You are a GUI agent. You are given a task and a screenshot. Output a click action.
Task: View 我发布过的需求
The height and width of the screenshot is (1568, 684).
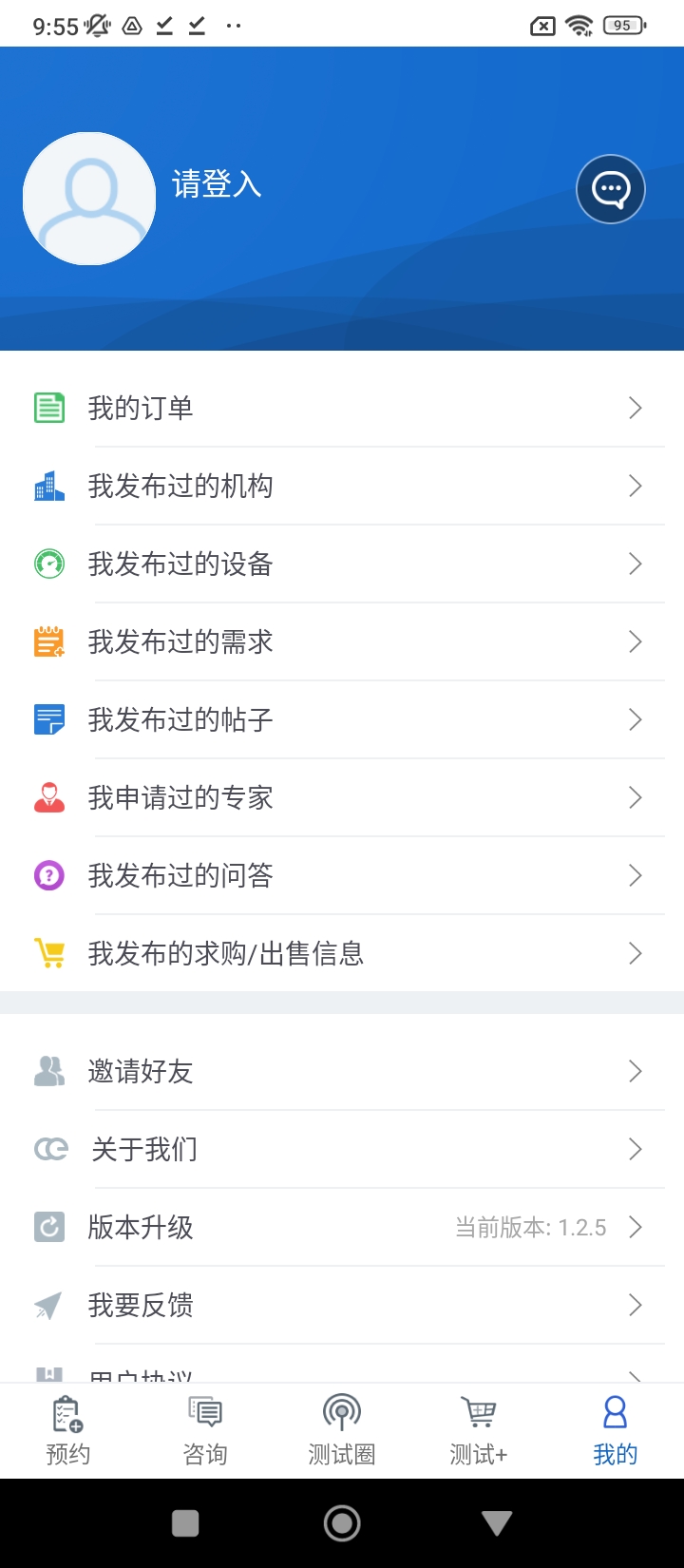coord(342,642)
